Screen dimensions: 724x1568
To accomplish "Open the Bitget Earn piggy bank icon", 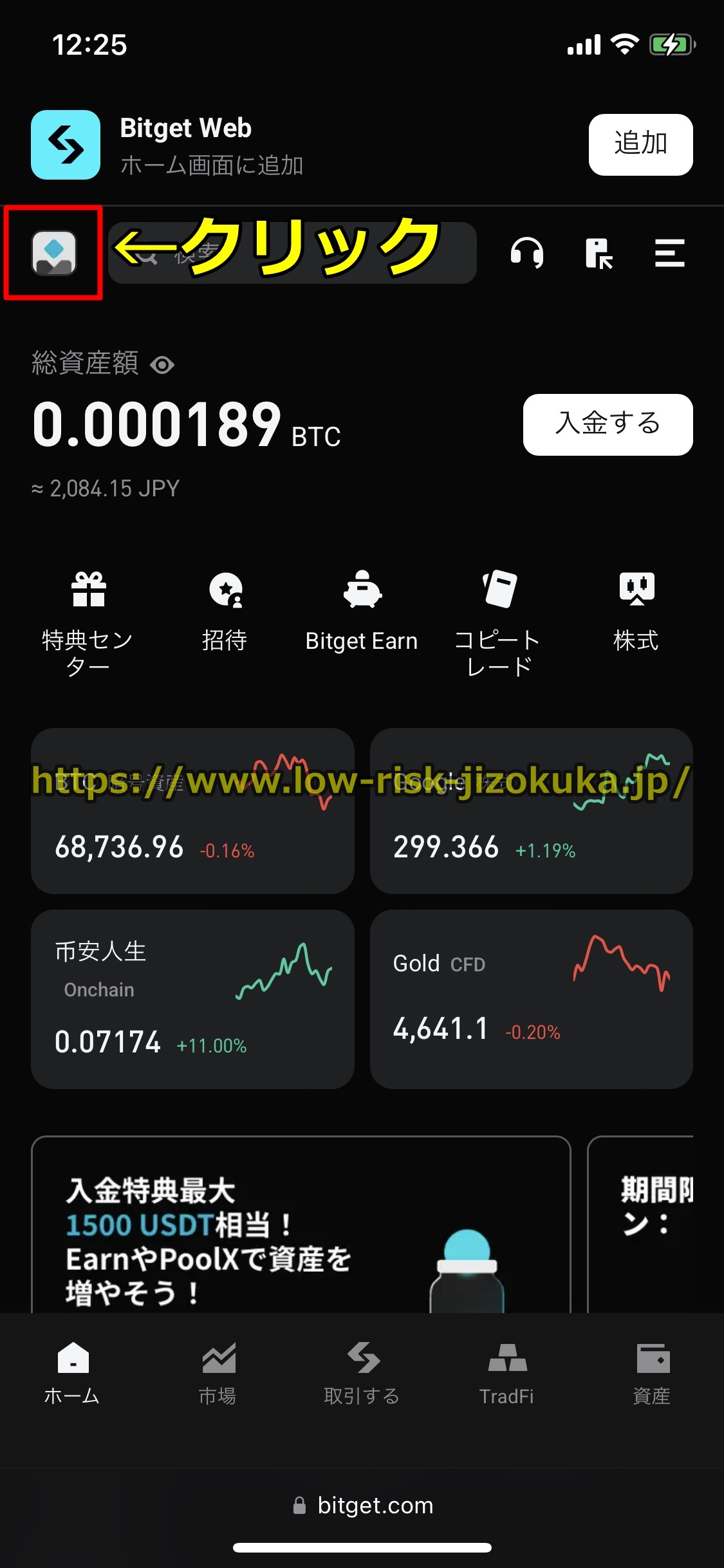I will coord(362,589).
